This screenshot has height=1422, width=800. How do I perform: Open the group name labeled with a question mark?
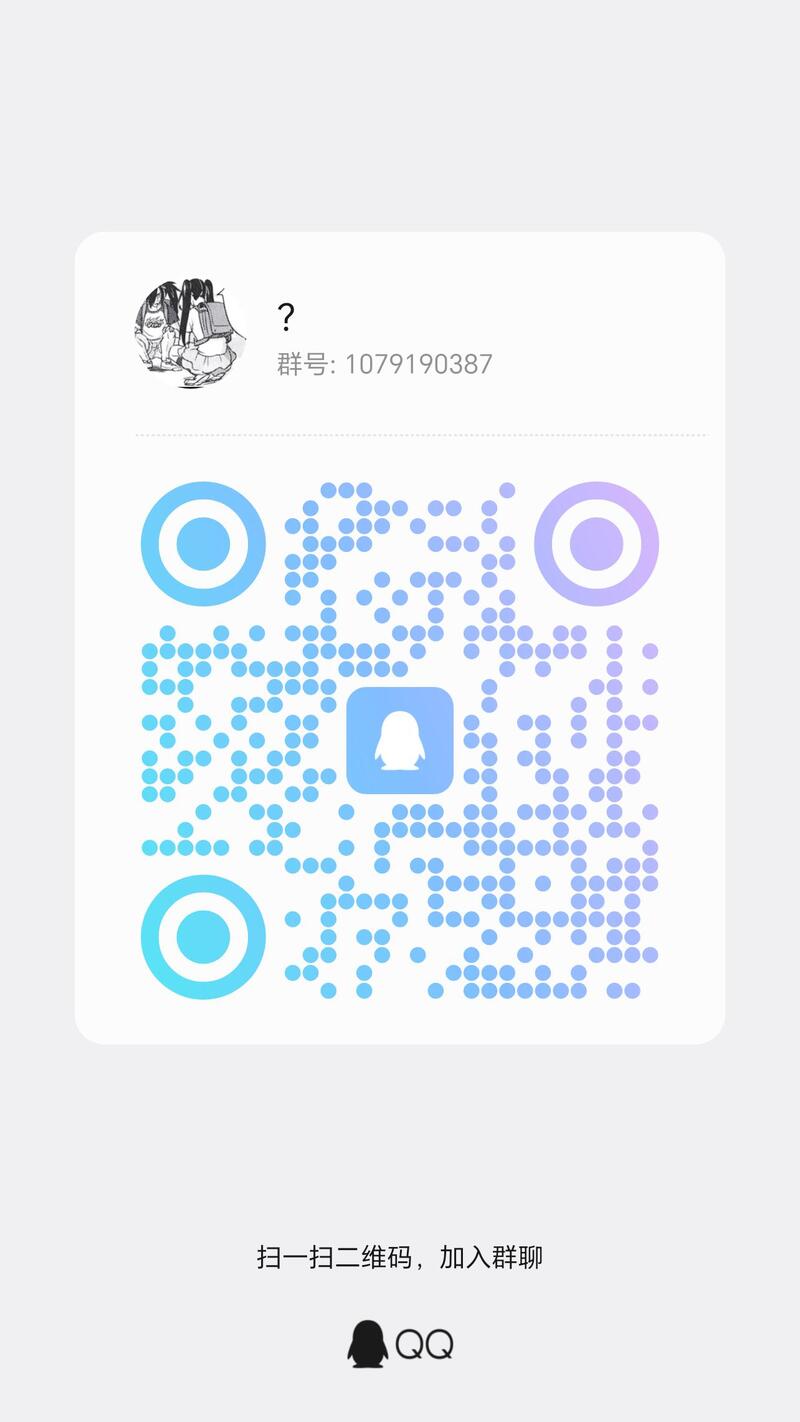285,316
